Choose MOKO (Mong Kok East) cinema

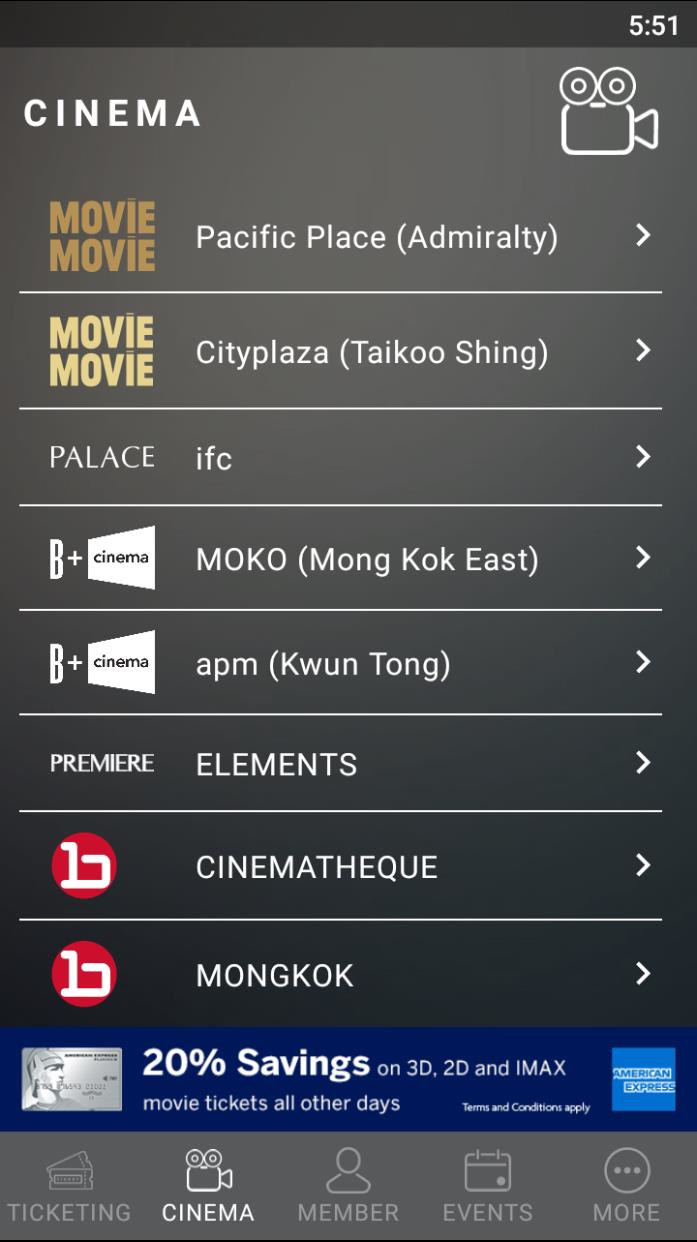[x=340, y=559]
